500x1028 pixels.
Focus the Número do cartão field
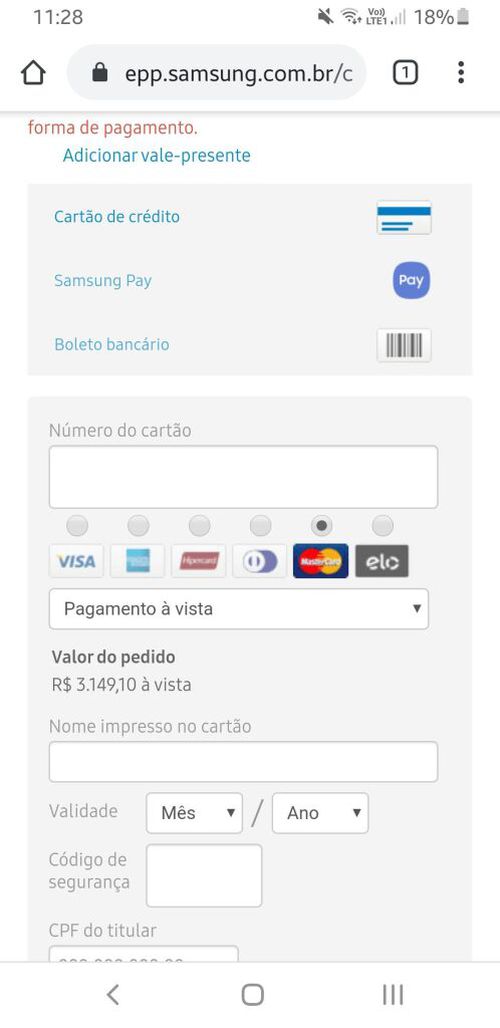[243, 477]
